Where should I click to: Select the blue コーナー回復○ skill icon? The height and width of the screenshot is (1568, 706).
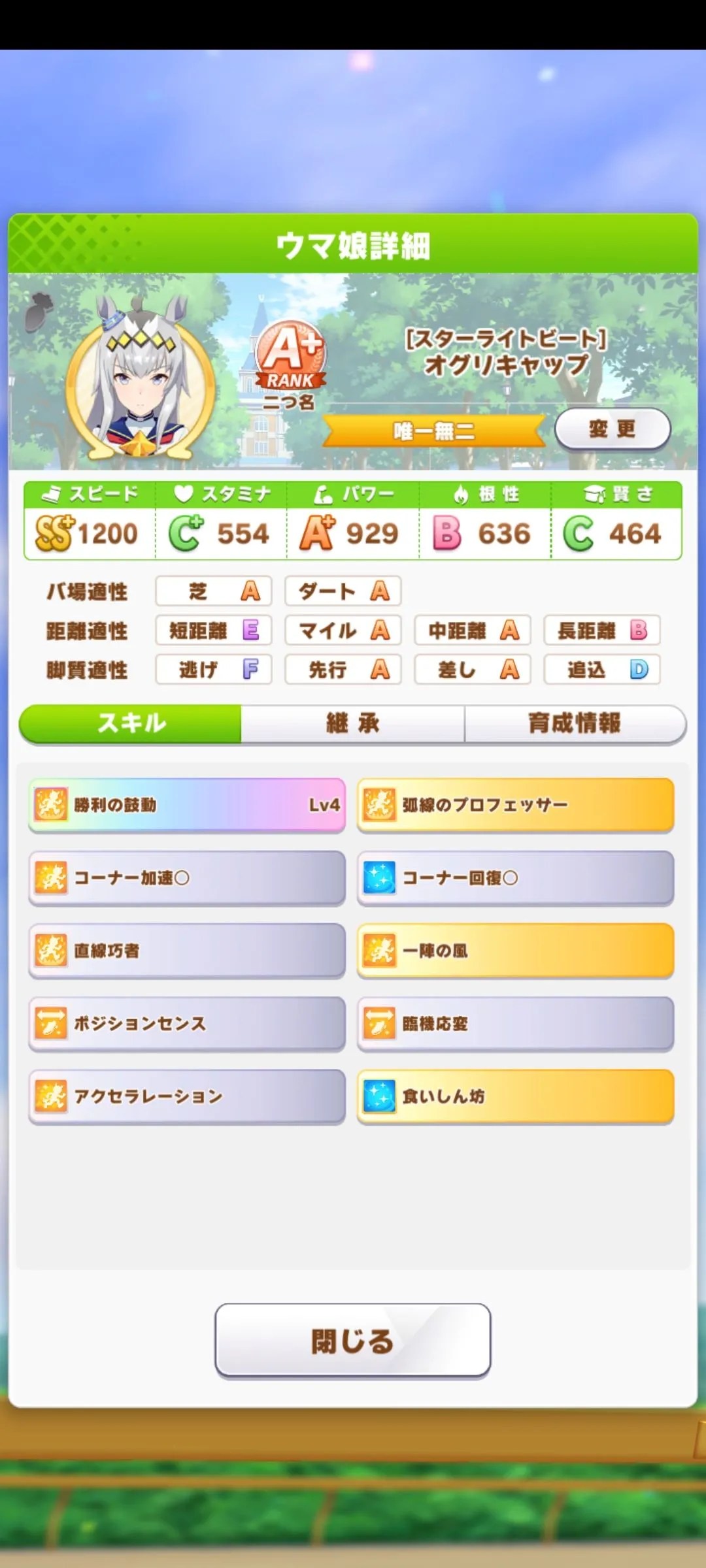pyautogui.click(x=379, y=878)
